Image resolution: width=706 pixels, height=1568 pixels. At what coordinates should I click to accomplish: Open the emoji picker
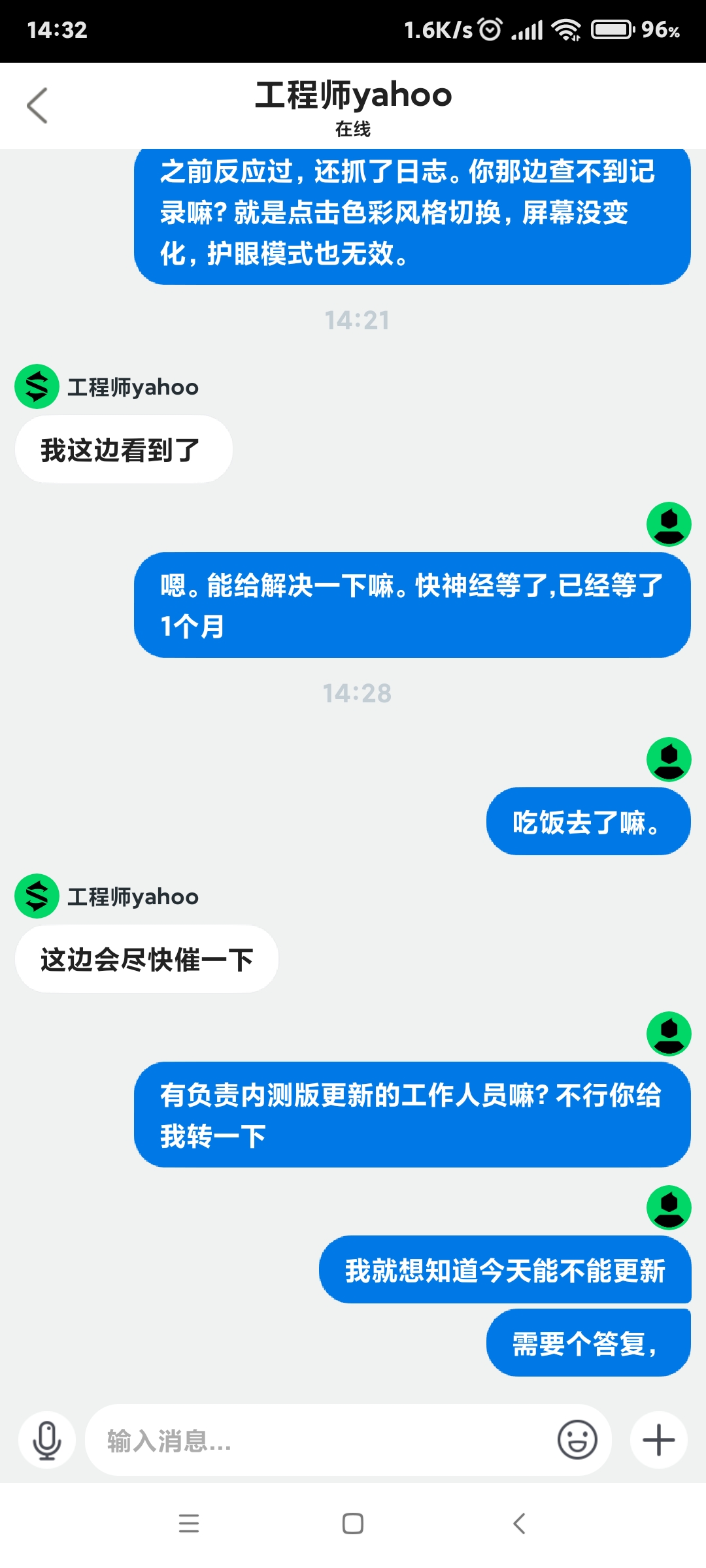(x=577, y=1439)
